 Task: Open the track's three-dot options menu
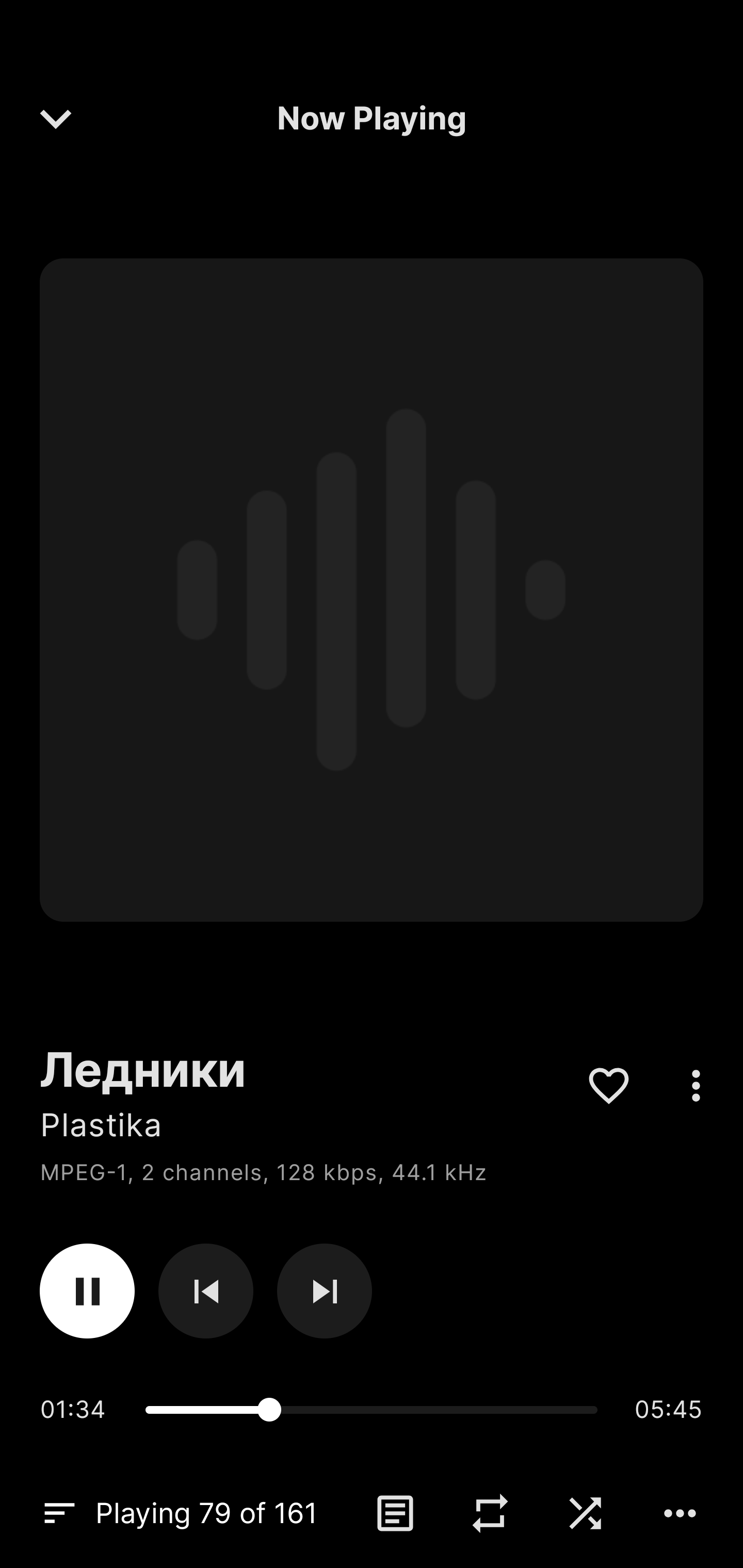click(x=696, y=1085)
